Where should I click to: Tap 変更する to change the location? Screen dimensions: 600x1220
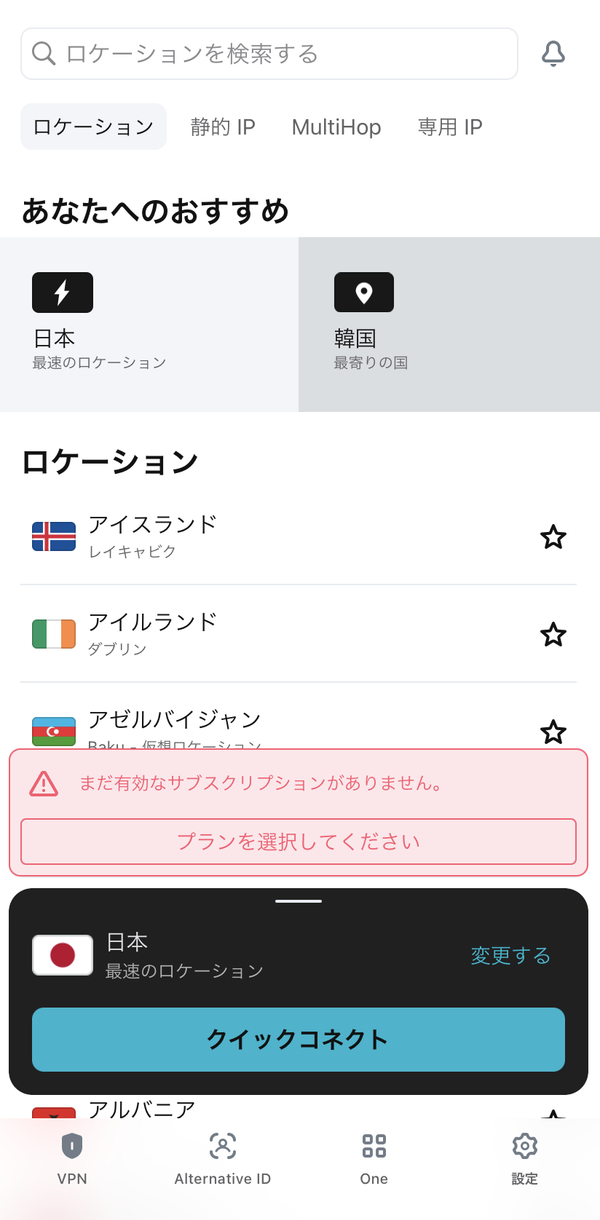[510, 956]
